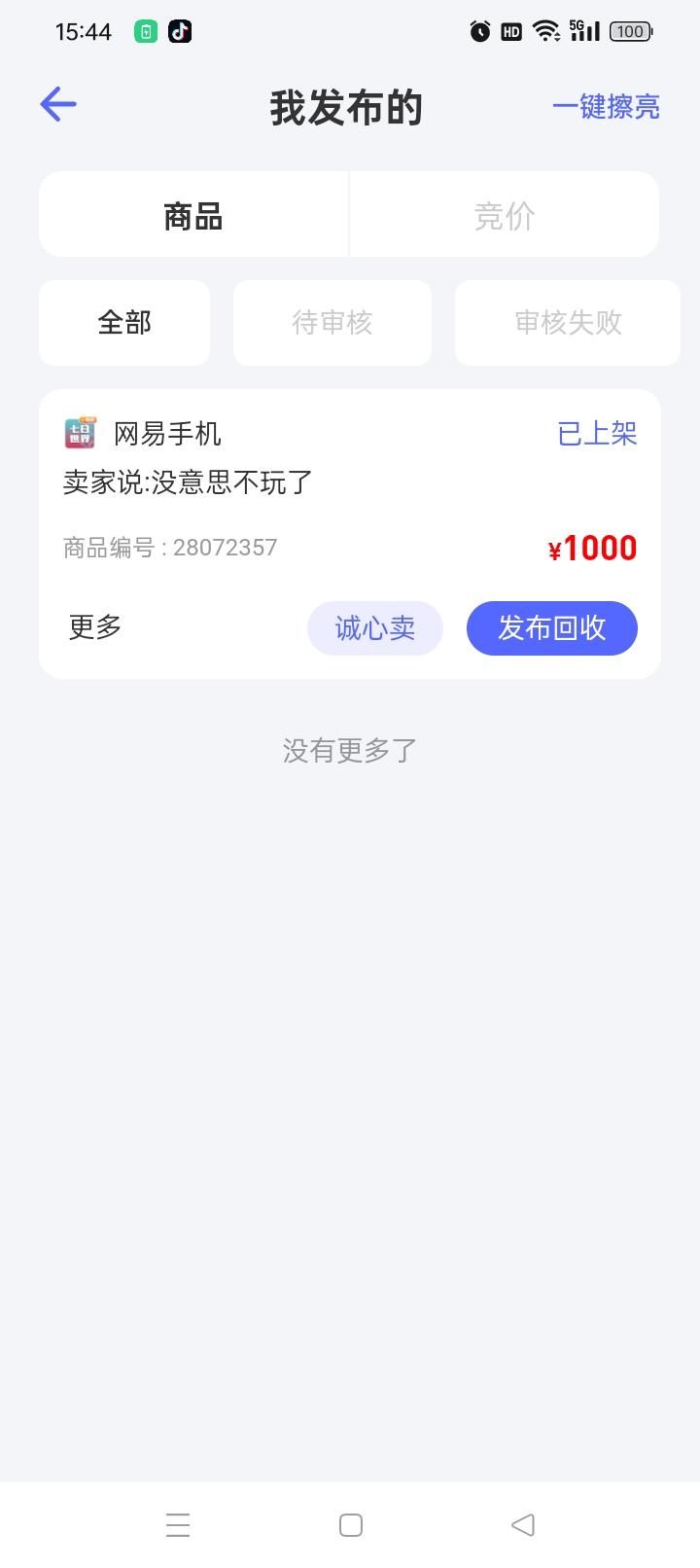
Task: Go to home via system navigation bar
Action: click(x=351, y=1524)
